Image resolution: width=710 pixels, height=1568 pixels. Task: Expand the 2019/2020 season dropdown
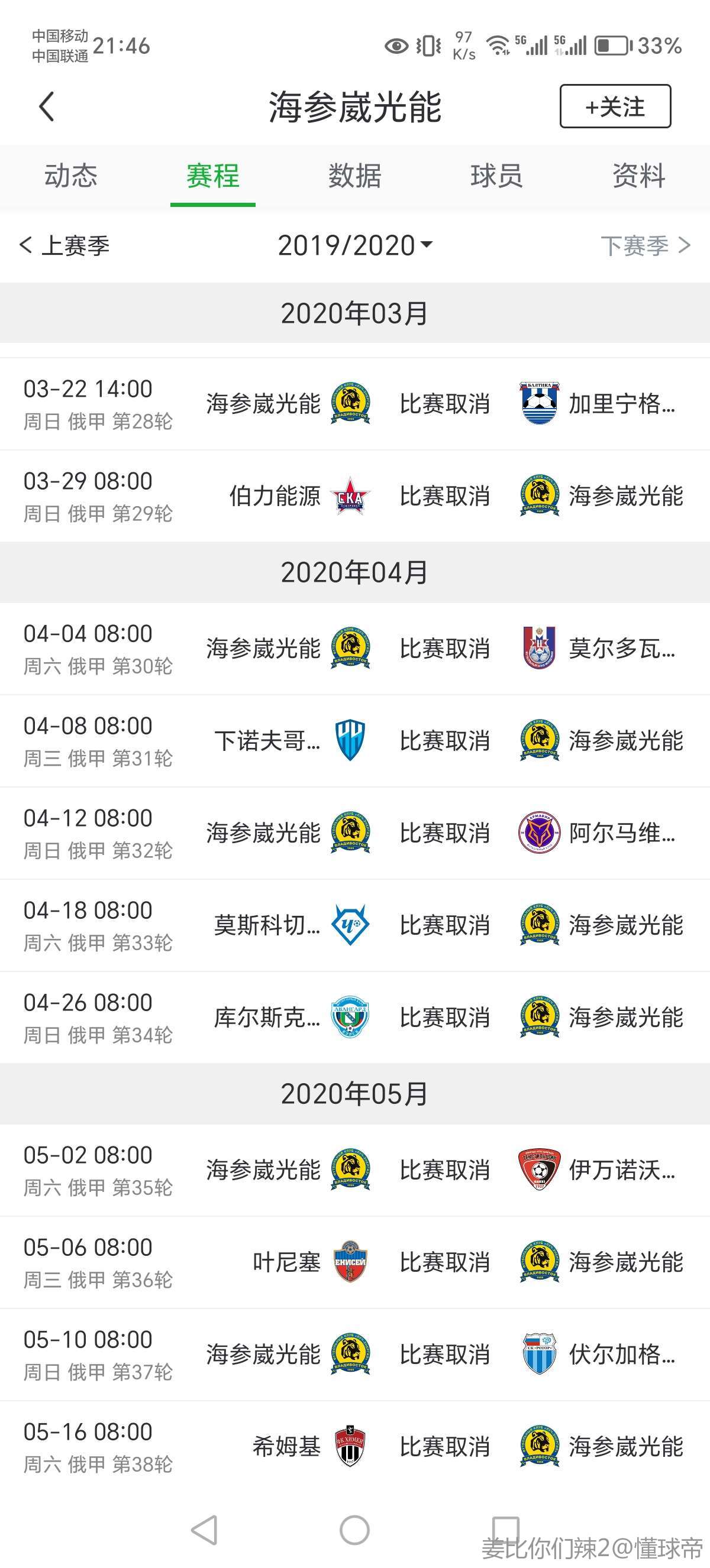355,245
